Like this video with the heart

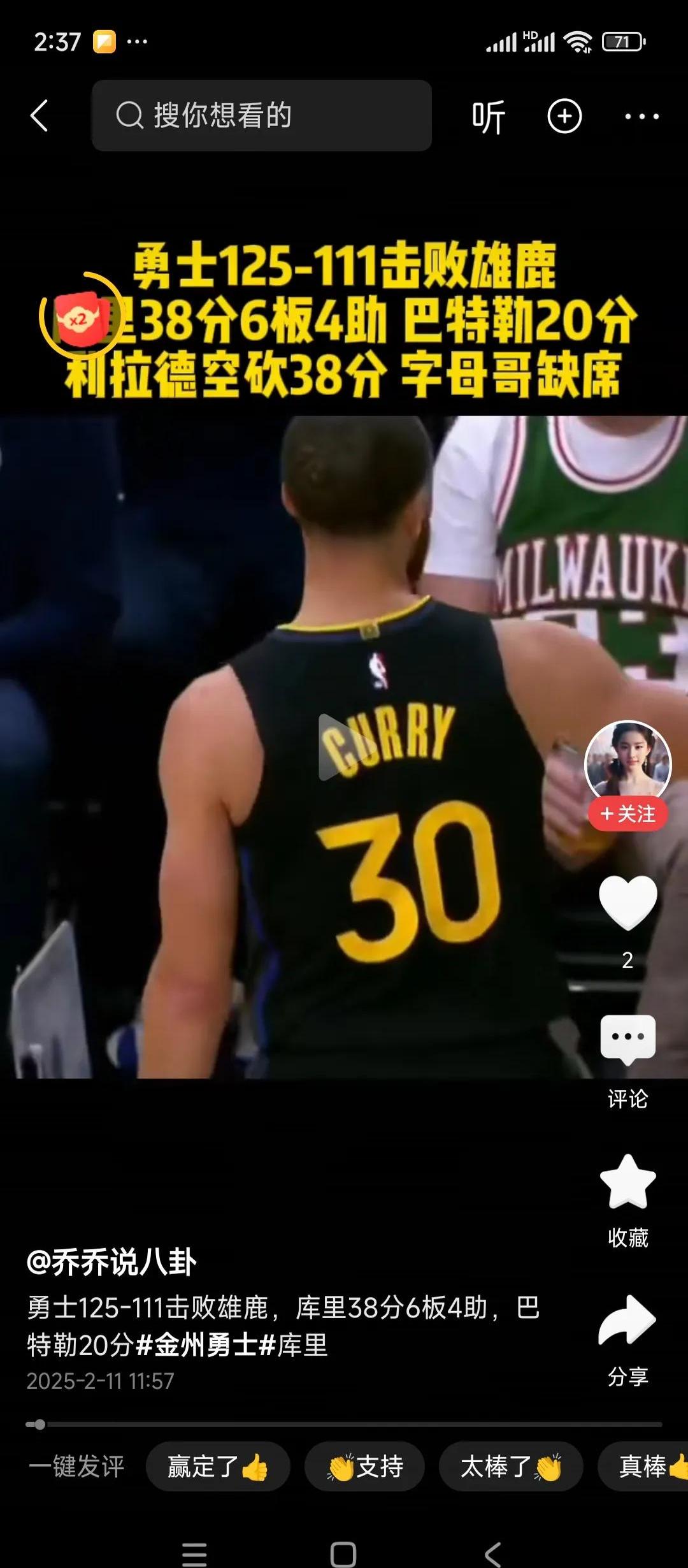tap(627, 901)
